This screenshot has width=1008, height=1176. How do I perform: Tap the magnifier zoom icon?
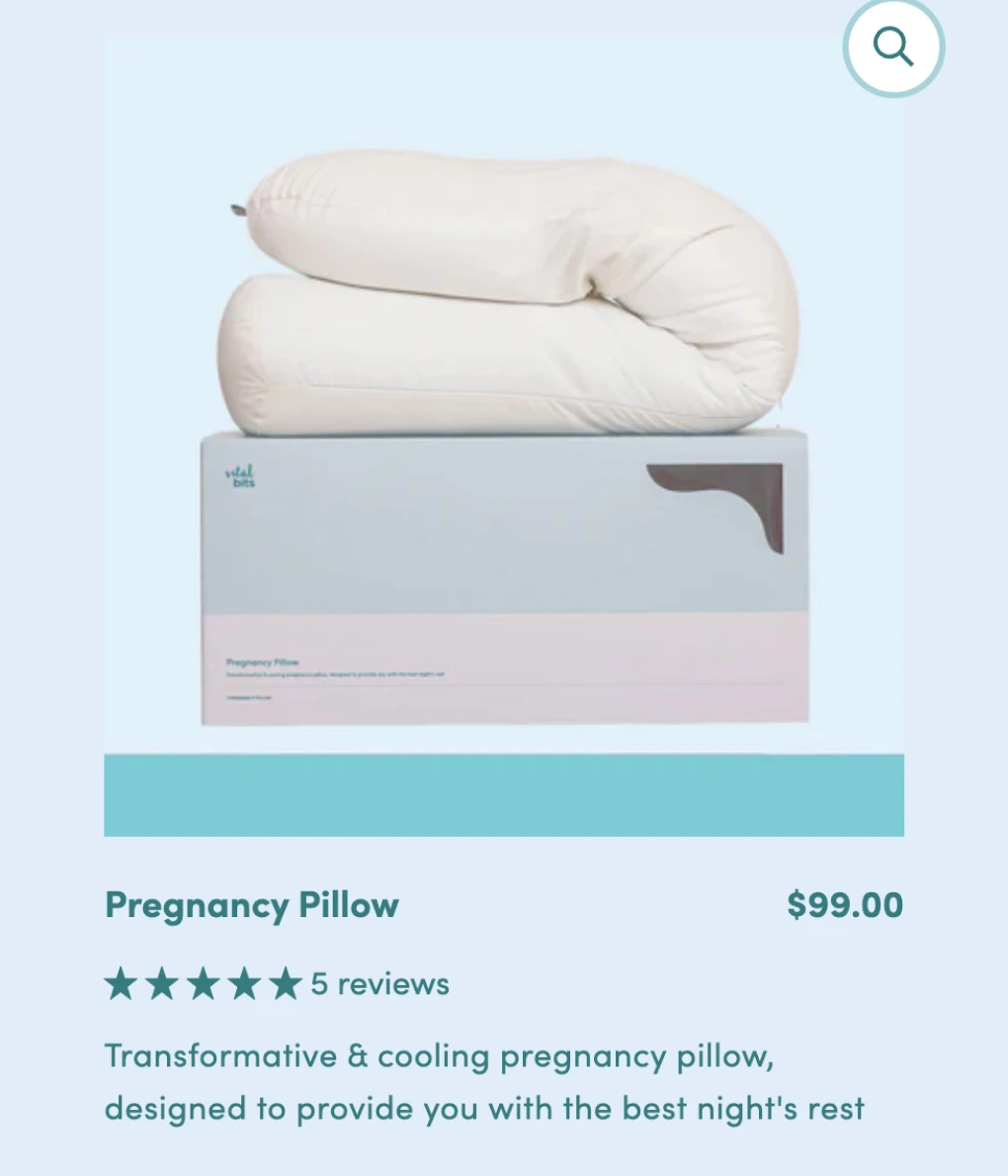pos(893,46)
